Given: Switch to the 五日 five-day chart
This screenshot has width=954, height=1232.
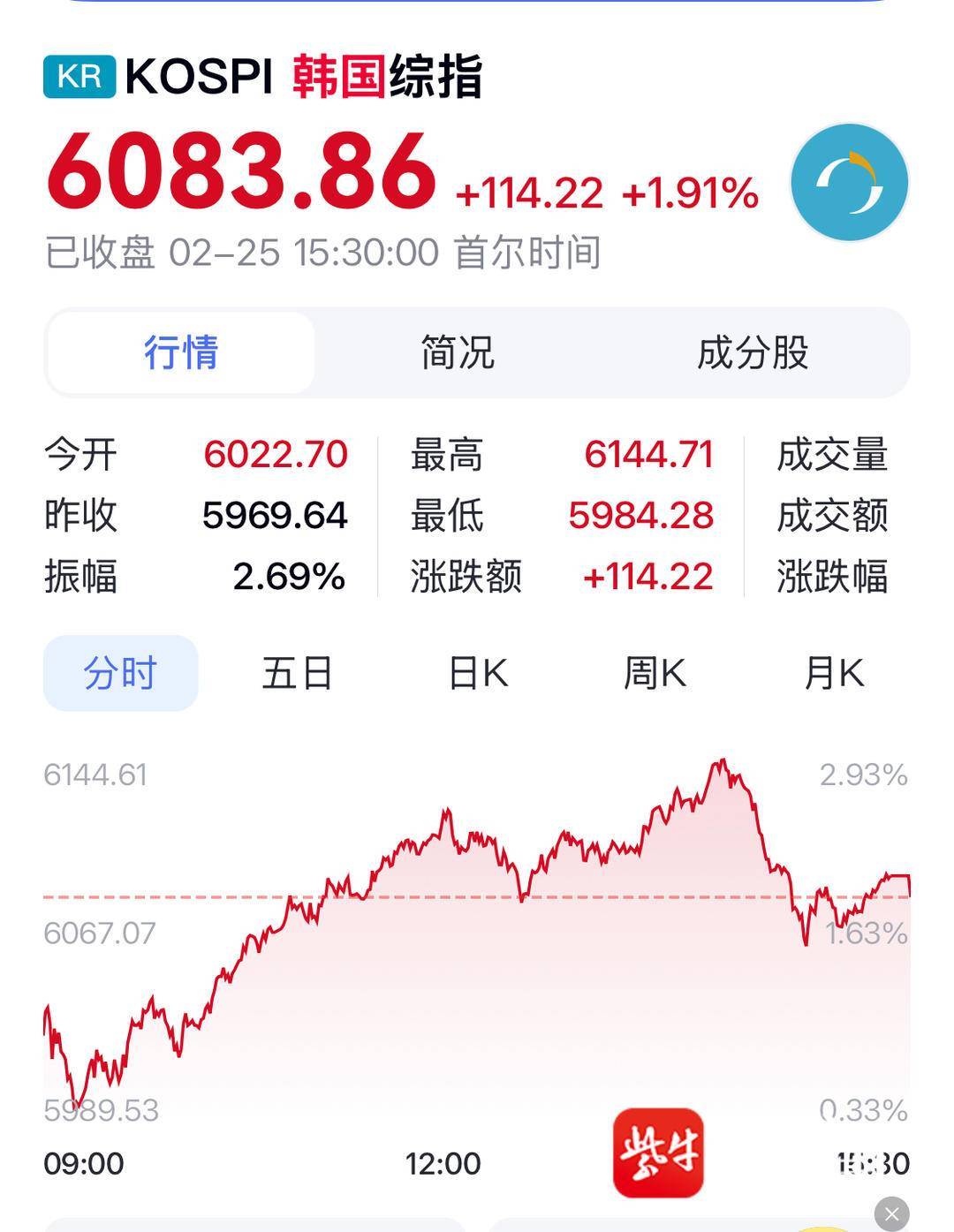Looking at the screenshot, I should coord(299,673).
